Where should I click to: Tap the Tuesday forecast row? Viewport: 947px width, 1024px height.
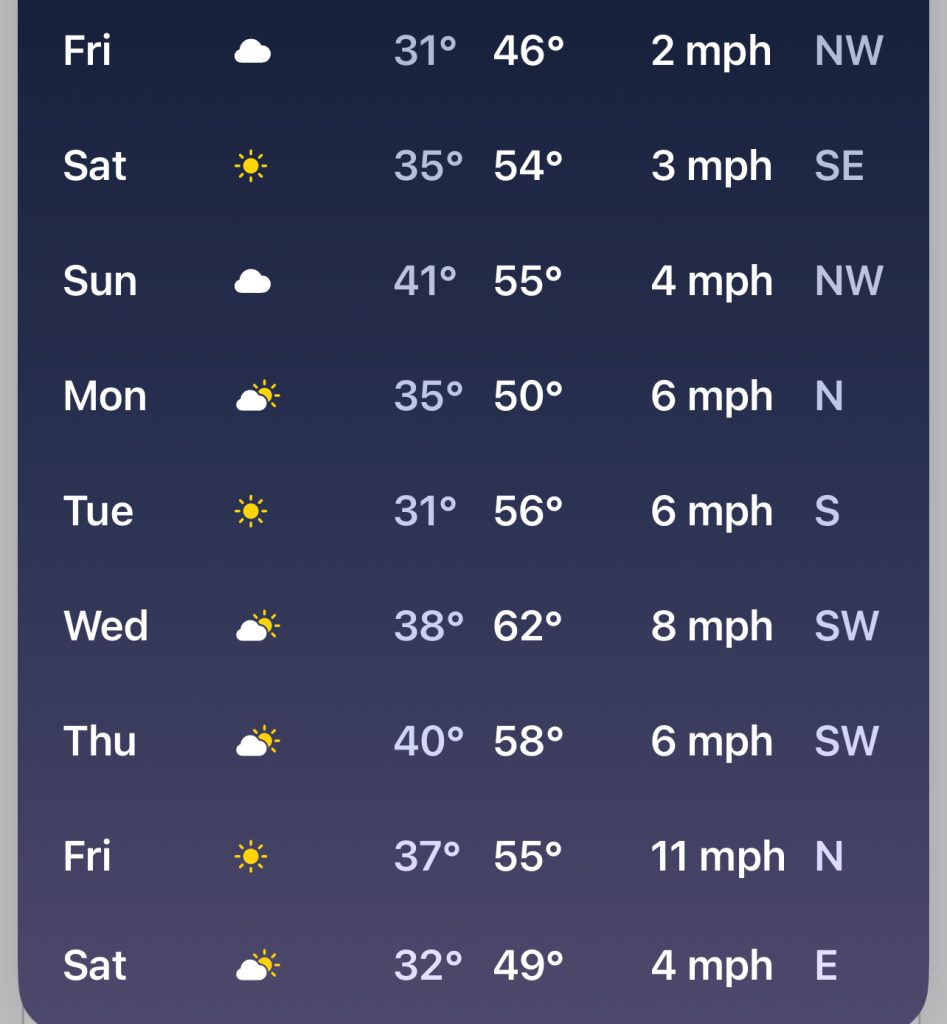472,511
